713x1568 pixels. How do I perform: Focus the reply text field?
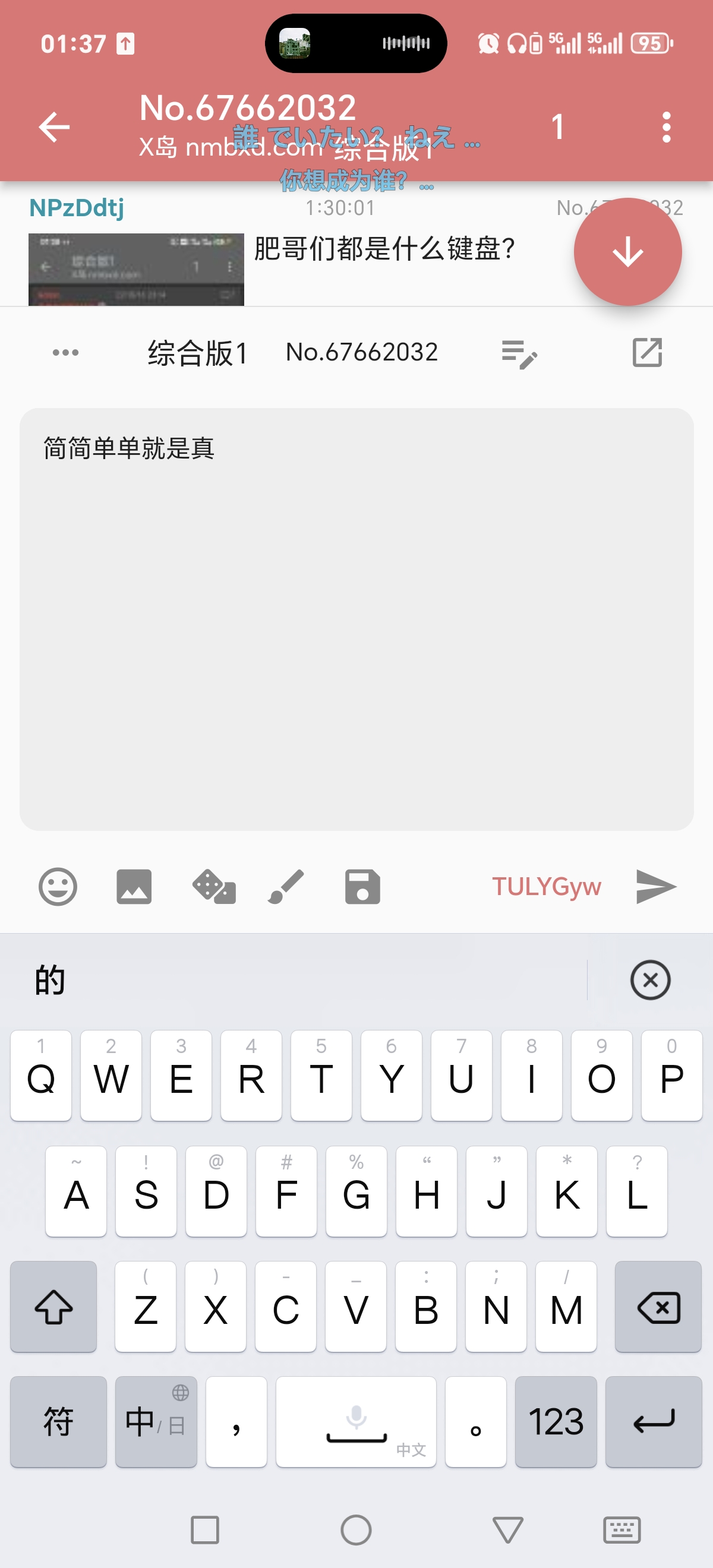click(x=356, y=618)
